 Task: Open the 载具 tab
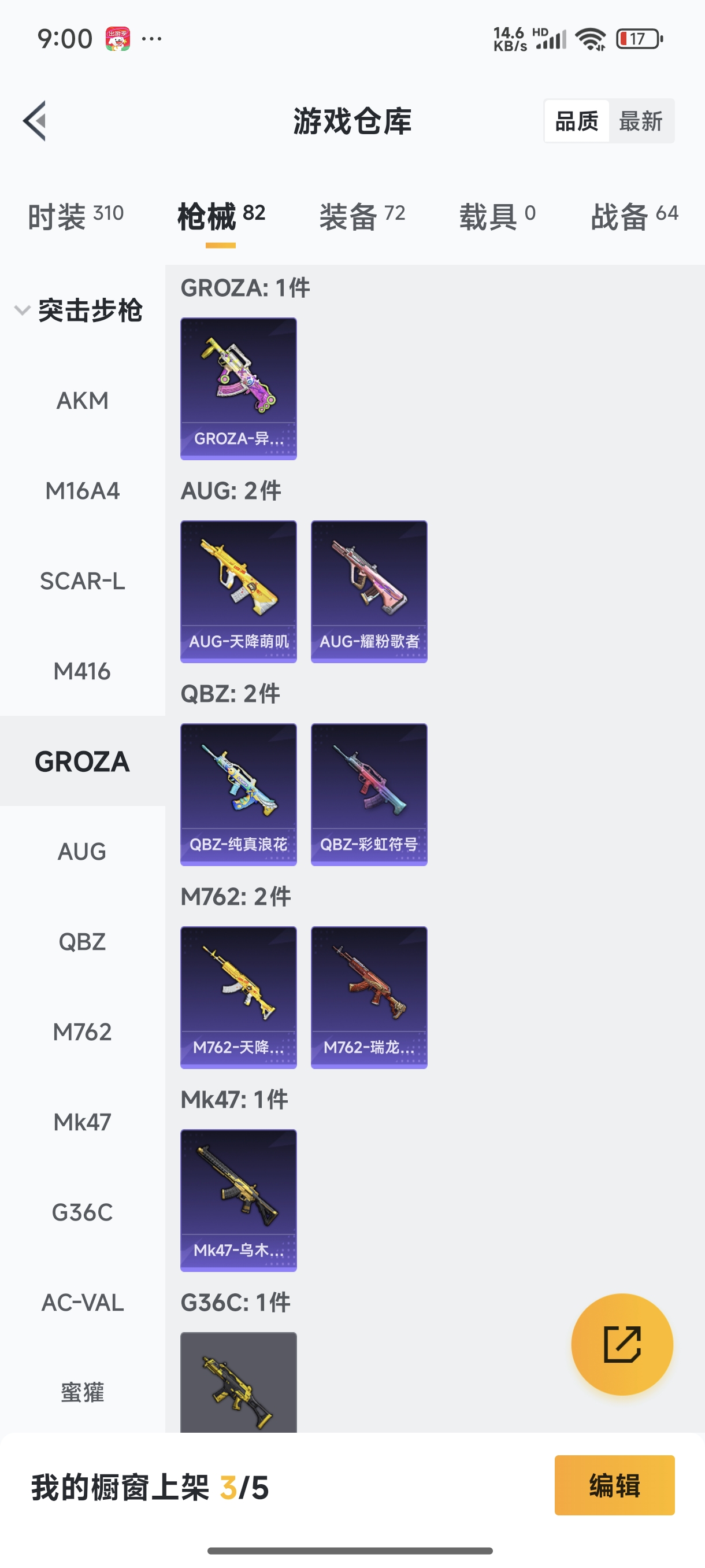(497, 216)
